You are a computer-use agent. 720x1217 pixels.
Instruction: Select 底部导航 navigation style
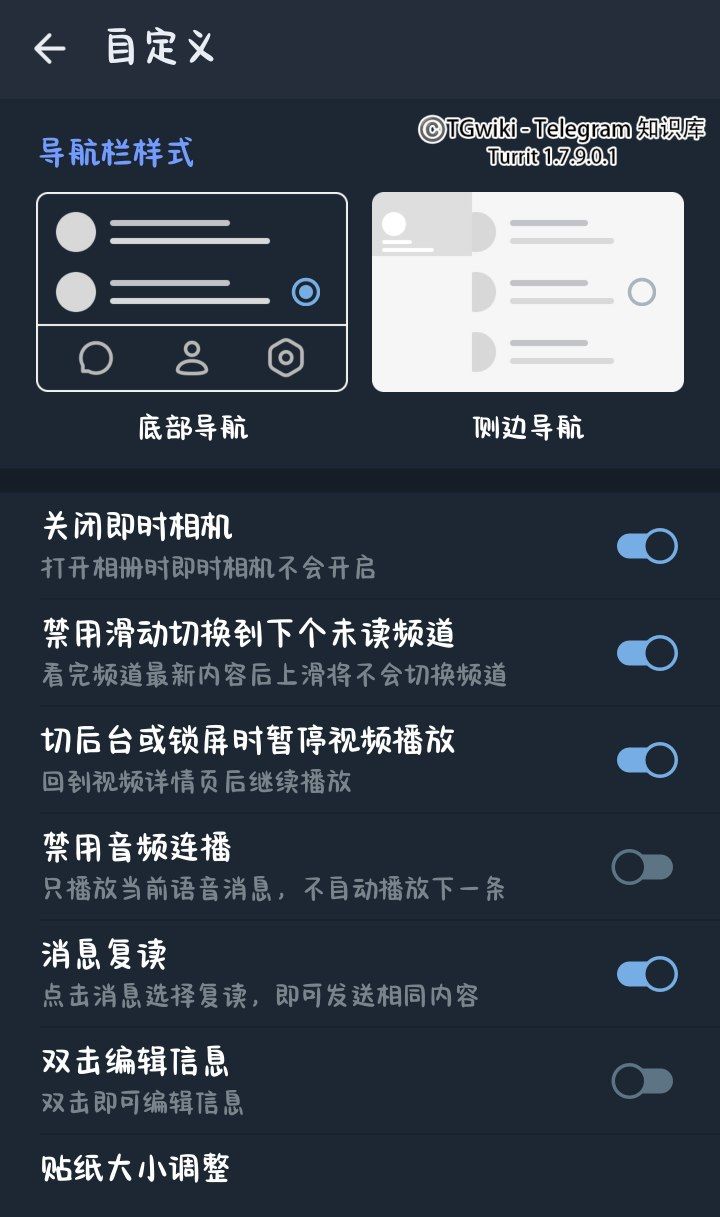click(192, 292)
